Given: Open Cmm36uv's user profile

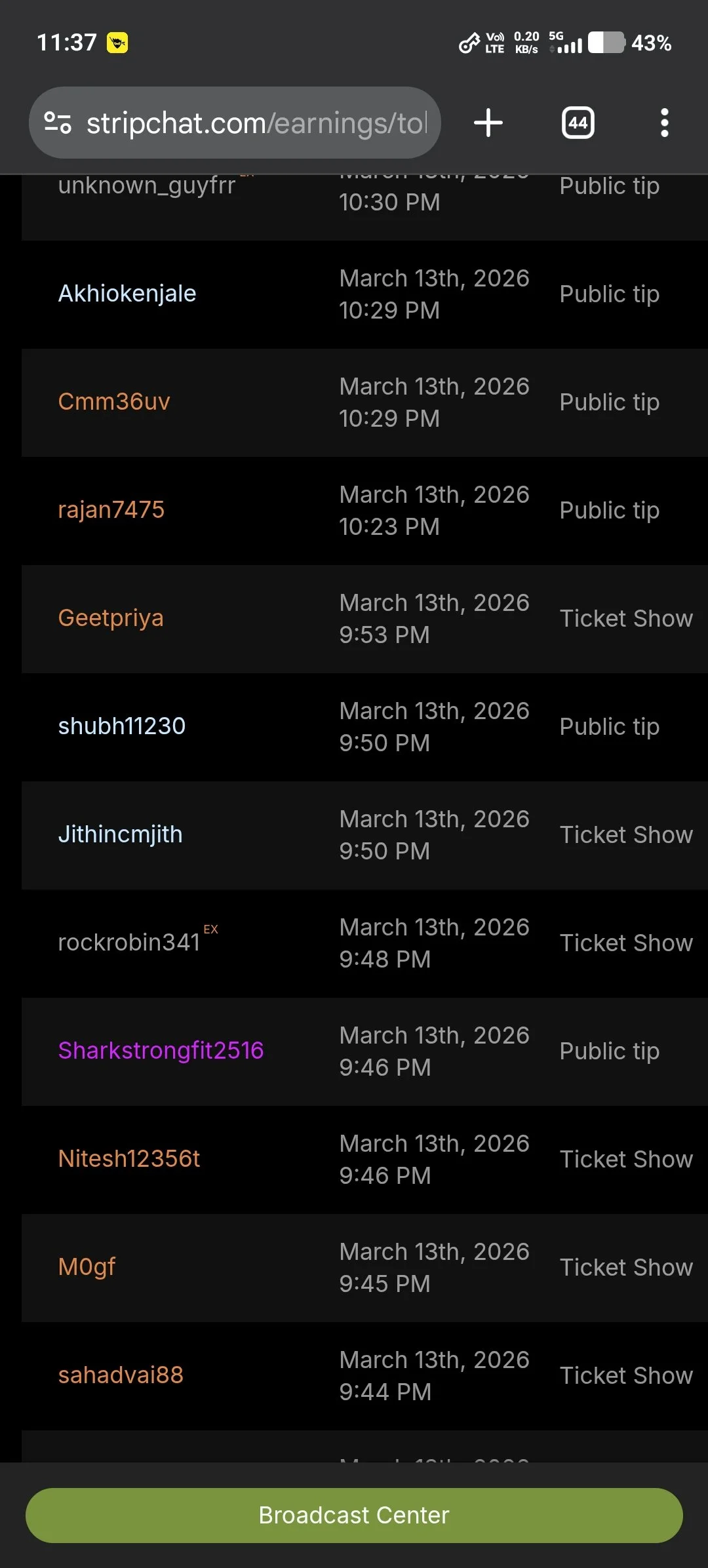Looking at the screenshot, I should (x=114, y=402).
